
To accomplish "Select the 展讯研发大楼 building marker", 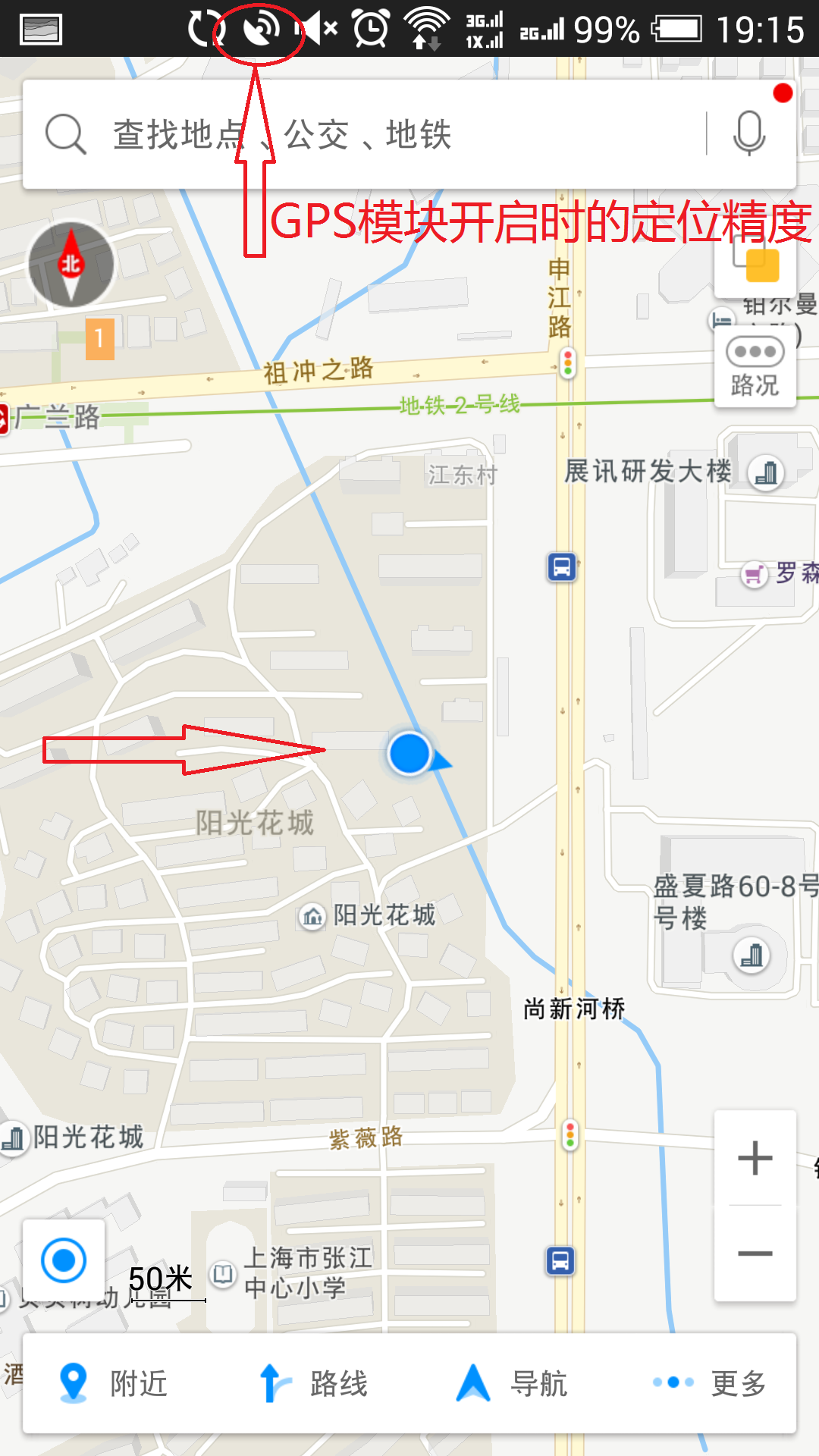I will point(766,473).
